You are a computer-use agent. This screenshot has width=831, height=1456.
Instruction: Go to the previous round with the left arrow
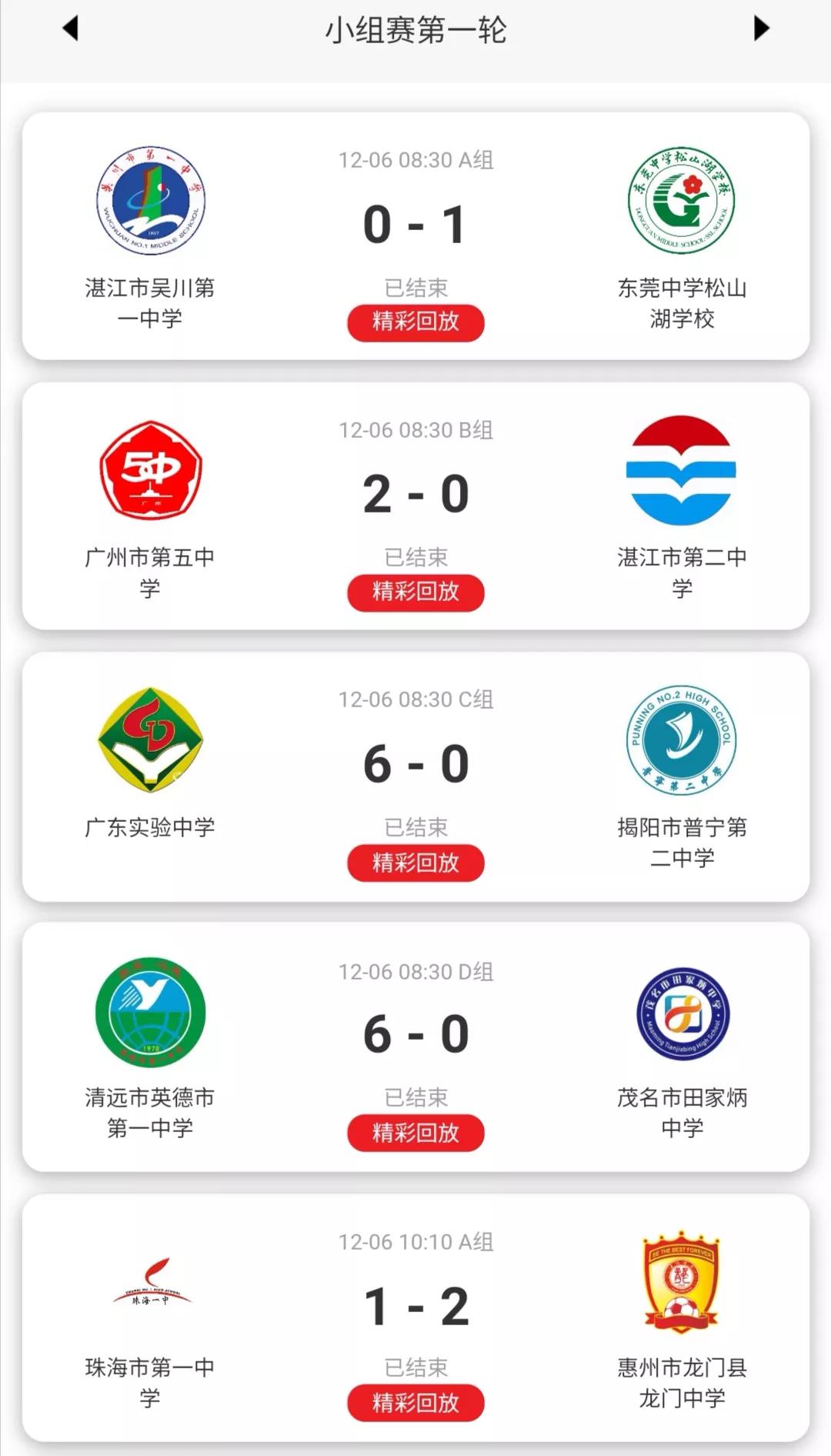click(x=71, y=29)
